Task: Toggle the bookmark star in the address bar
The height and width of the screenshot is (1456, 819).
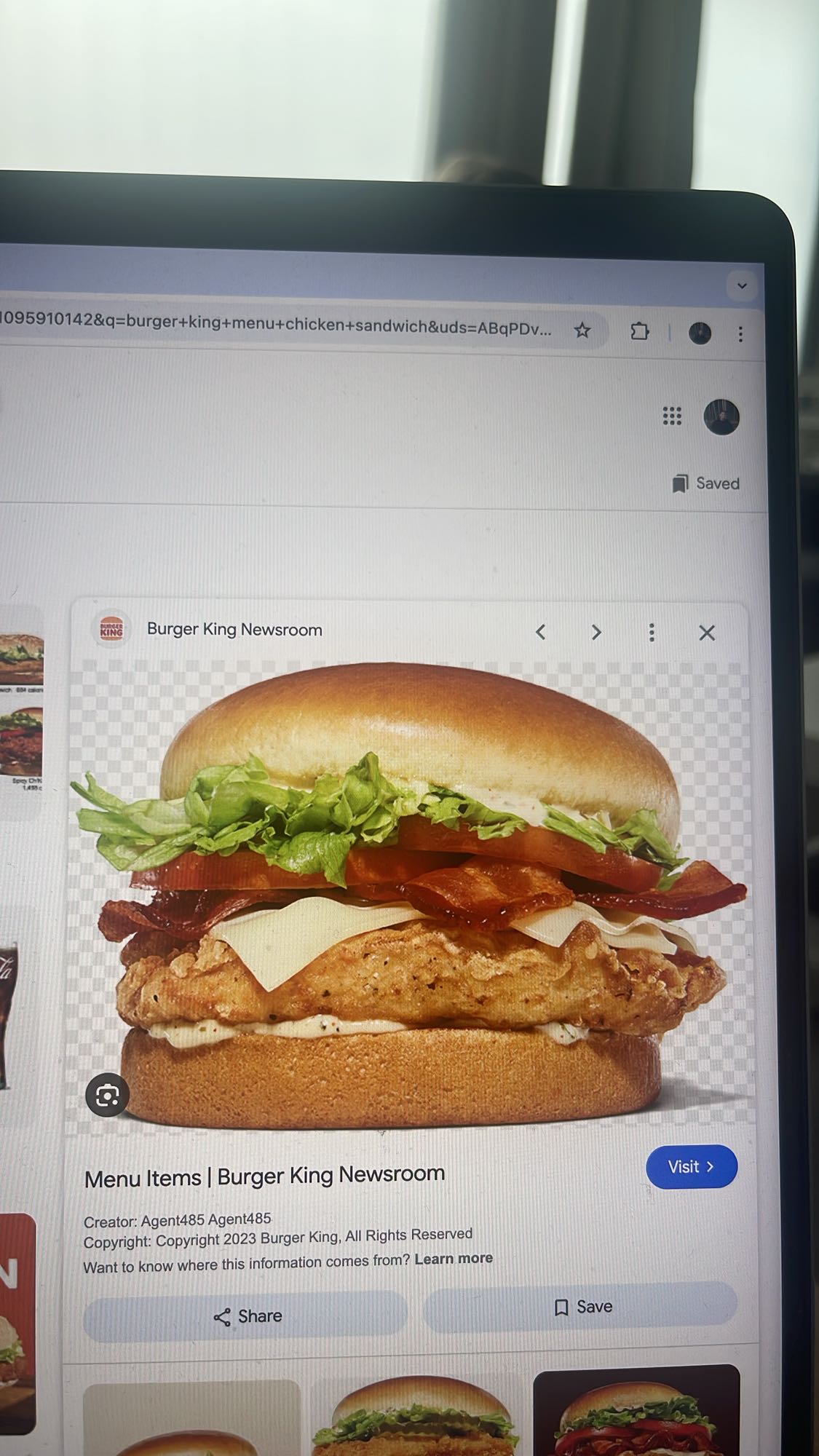Action: (x=582, y=331)
